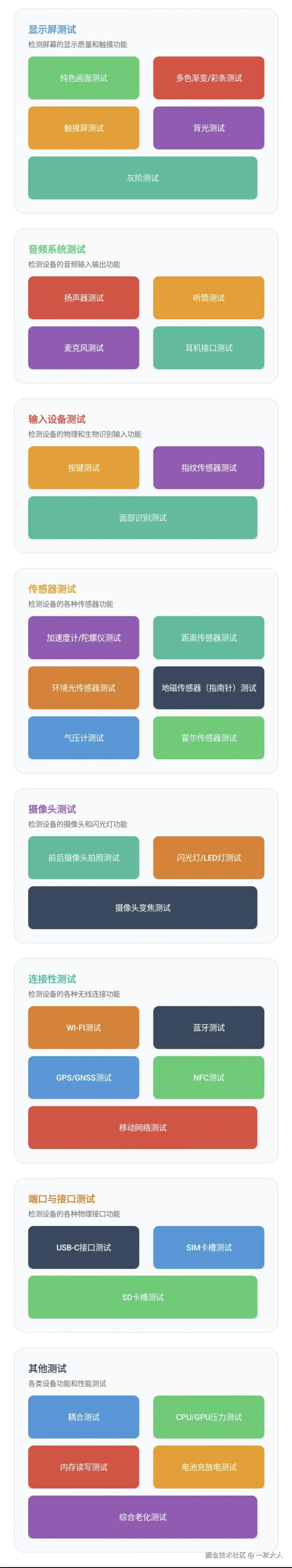This screenshot has width=292, height=1568.
Task: Launch the 触摸屏测试 button
Action: [84, 128]
